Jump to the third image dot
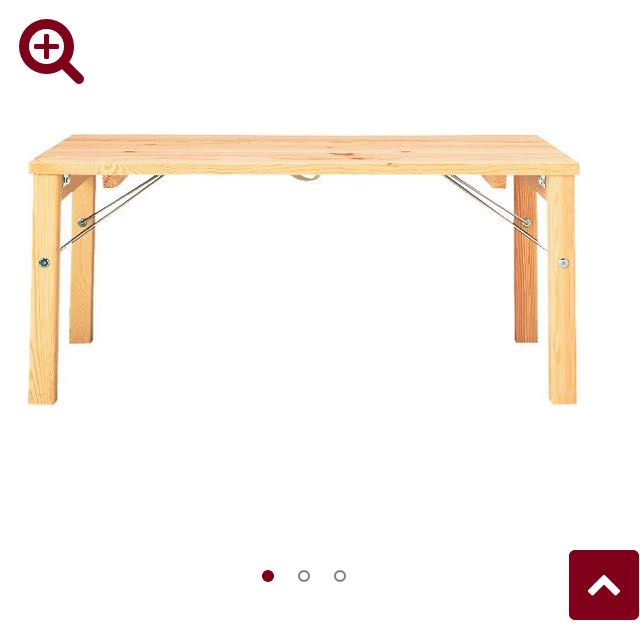 [x=340, y=576]
